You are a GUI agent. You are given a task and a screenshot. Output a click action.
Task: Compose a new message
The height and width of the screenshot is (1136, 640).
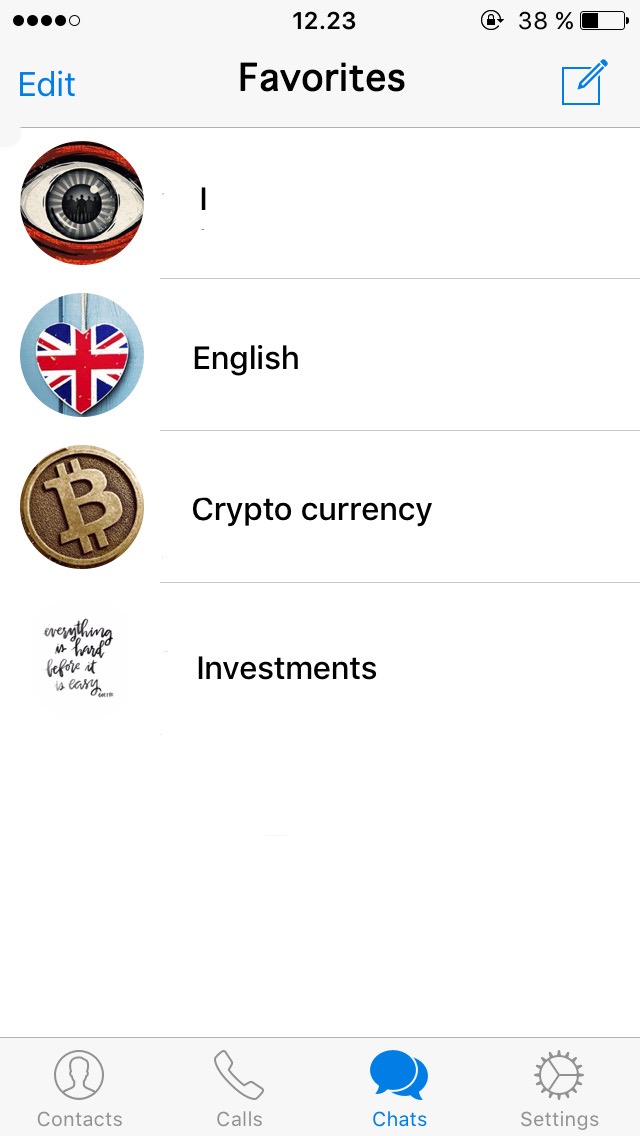coord(584,83)
